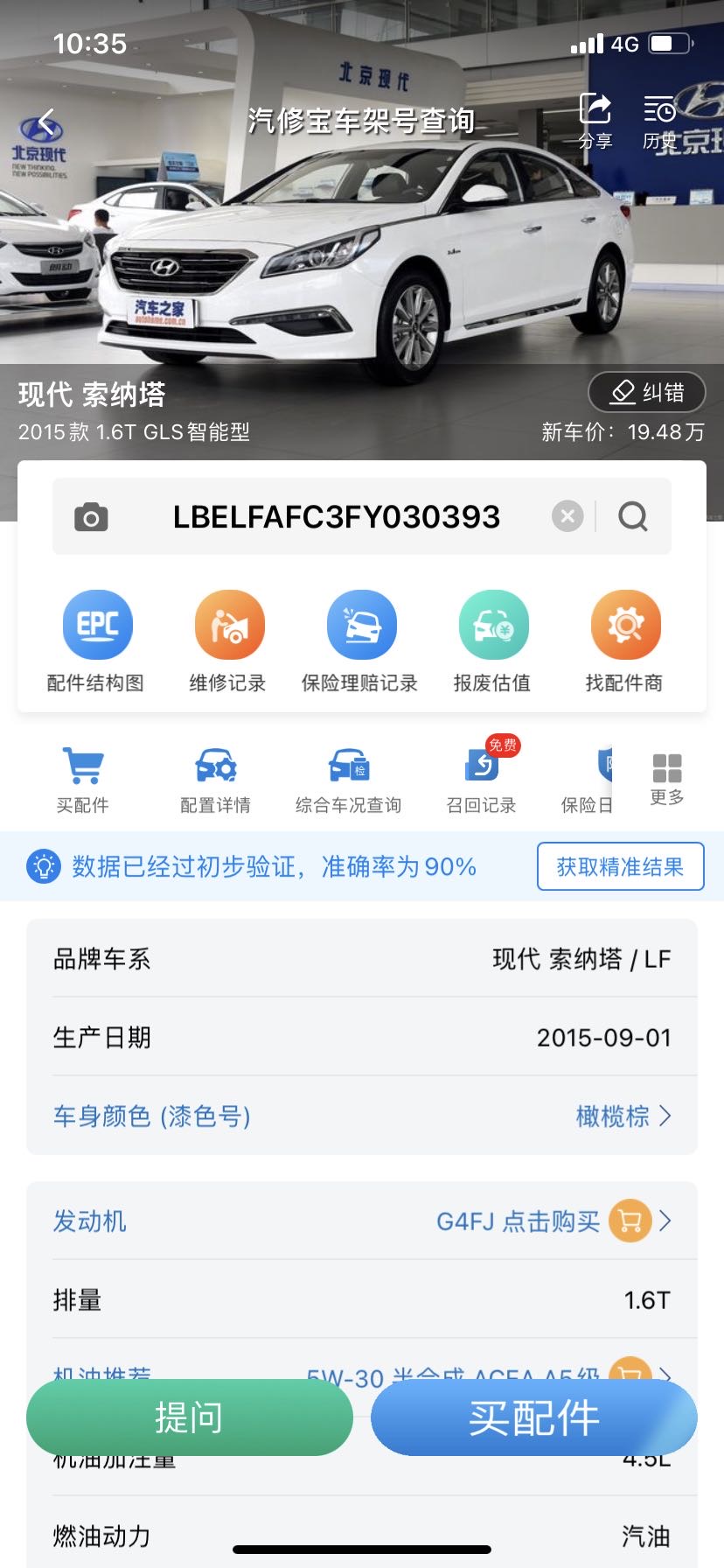Tap the 纠错 correction button
724x1568 pixels.
click(646, 392)
